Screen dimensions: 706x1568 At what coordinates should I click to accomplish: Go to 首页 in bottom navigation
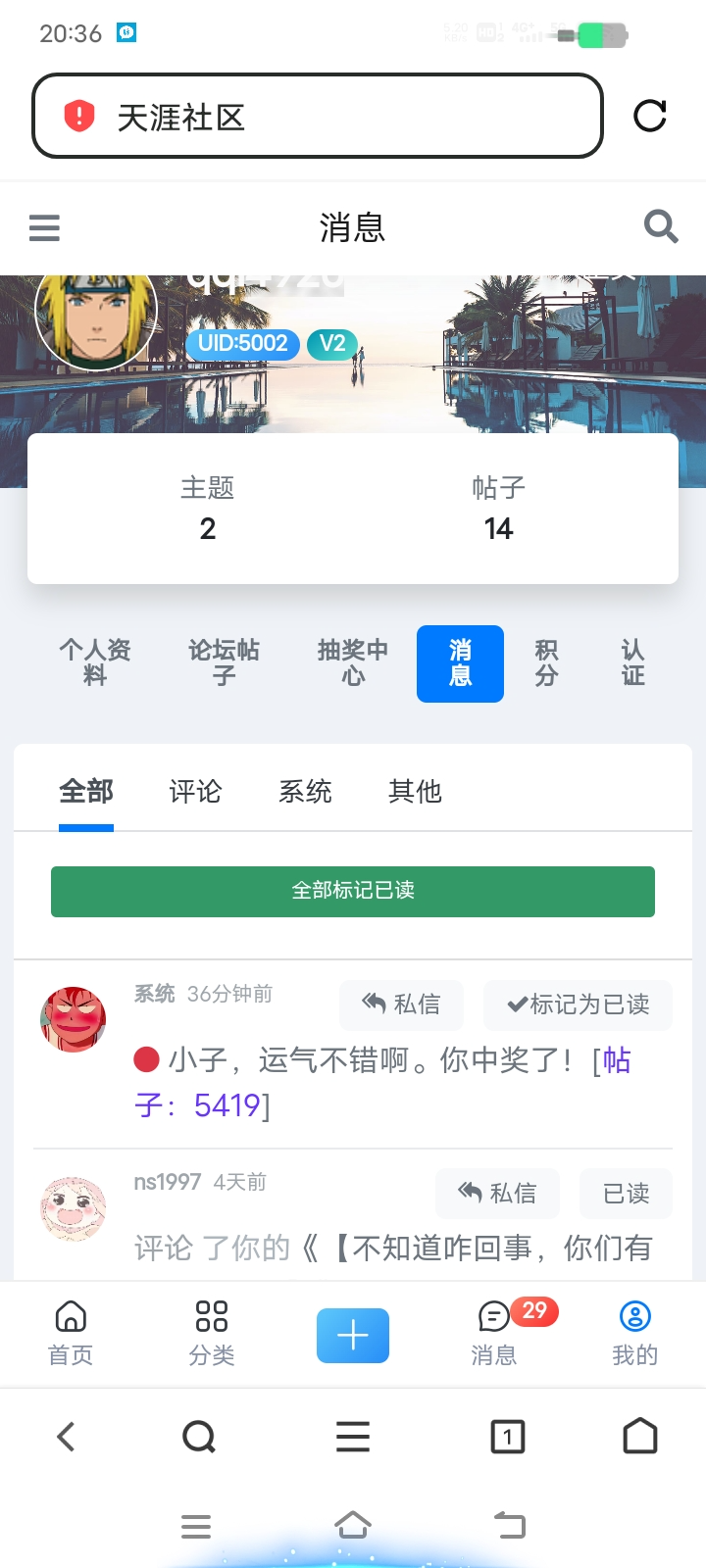[x=71, y=1334]
